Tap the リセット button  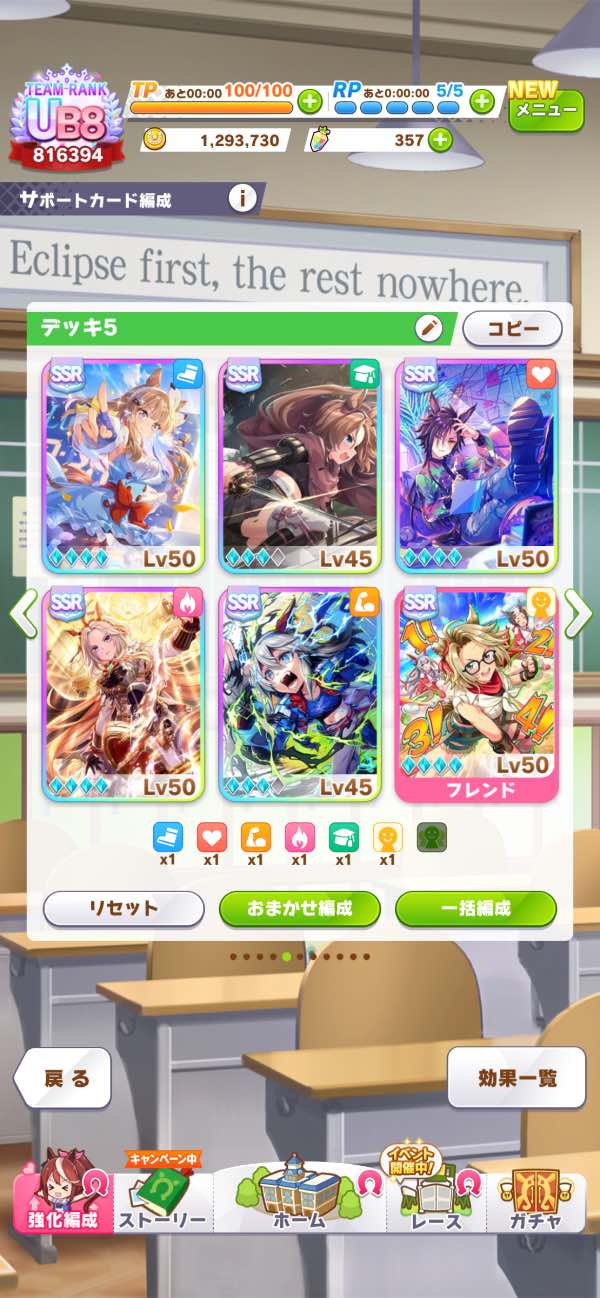123,909
